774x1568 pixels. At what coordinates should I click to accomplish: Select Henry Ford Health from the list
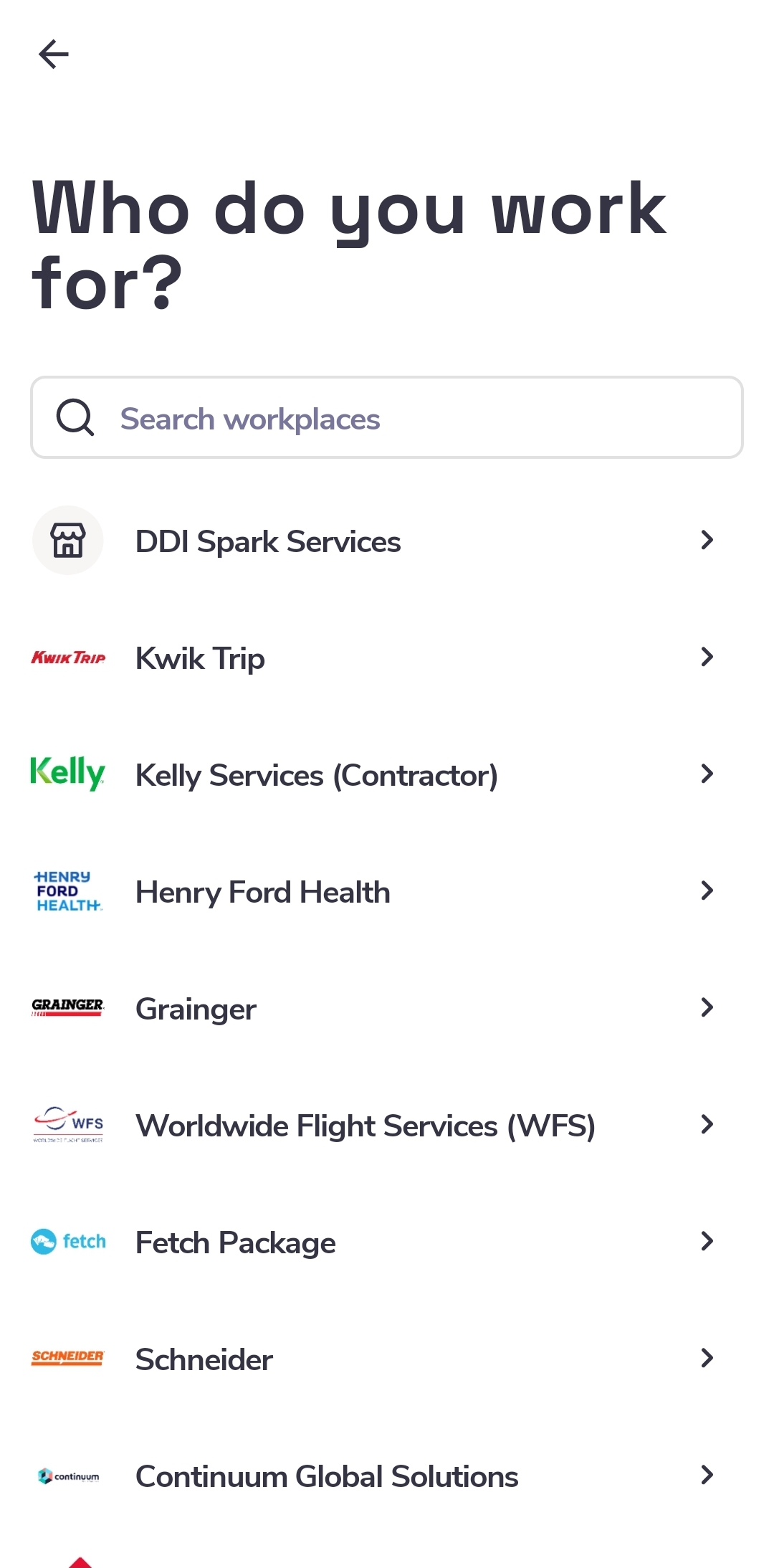coord(263,890)
